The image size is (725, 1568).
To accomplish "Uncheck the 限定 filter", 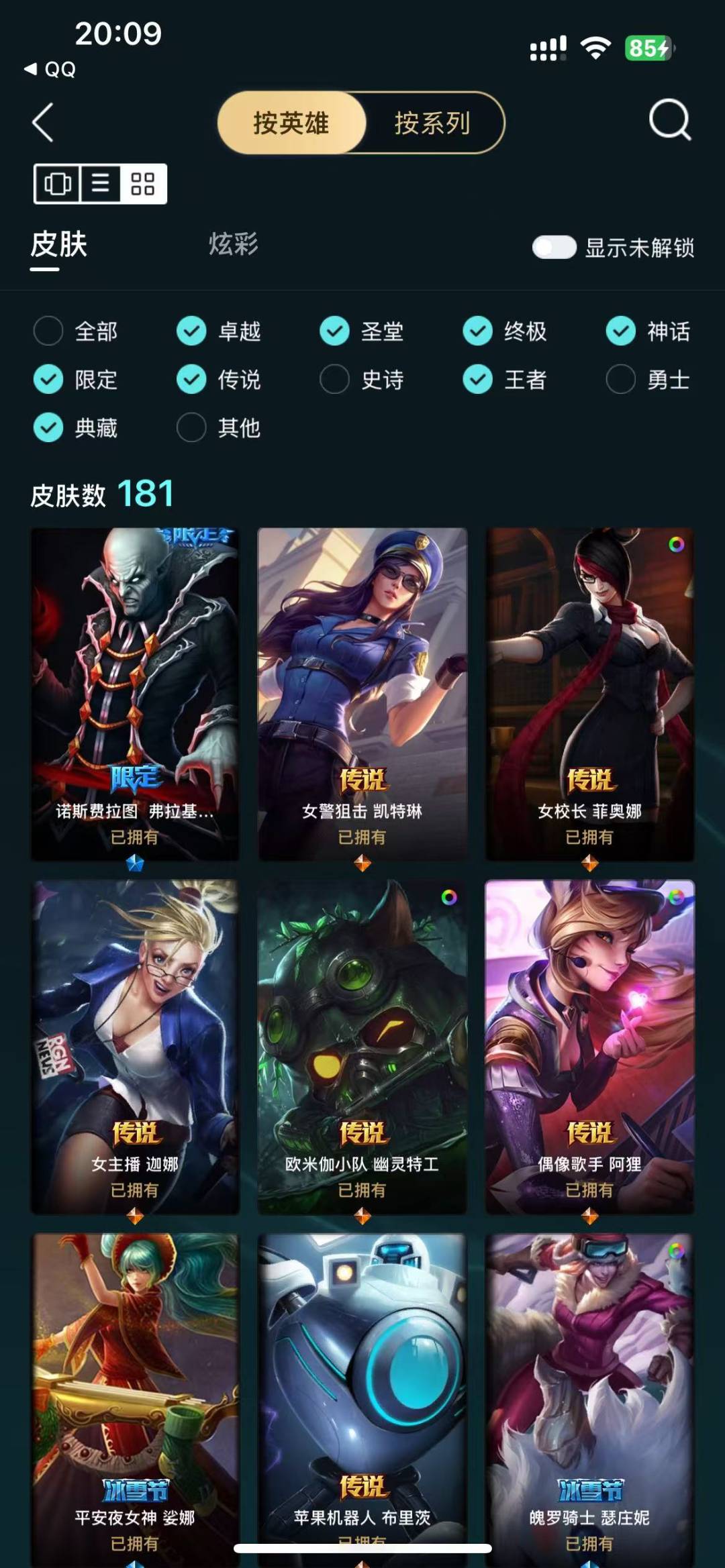I will click(x=48, y=379).
